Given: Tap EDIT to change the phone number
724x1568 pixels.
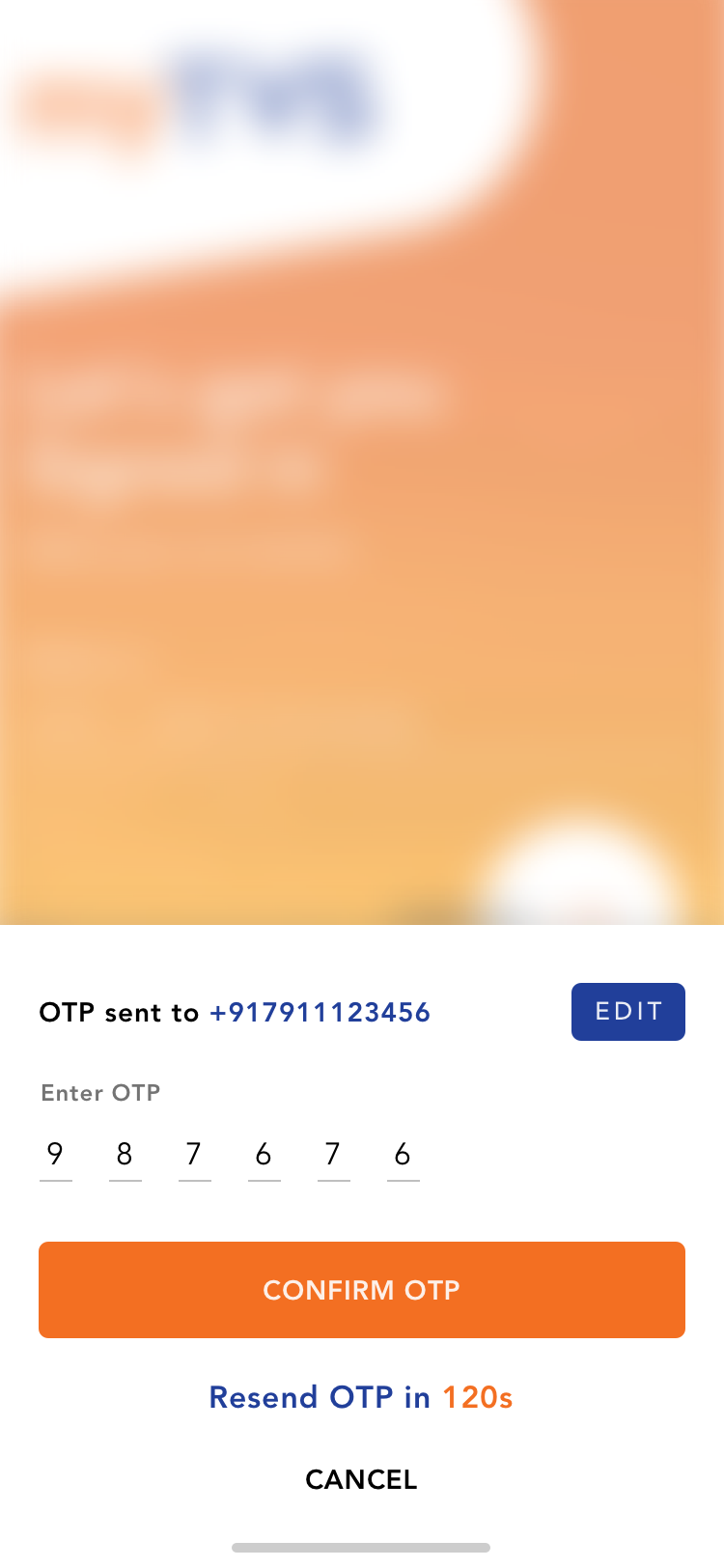Looking at the screenshot, I should (x=627, y=1011).
